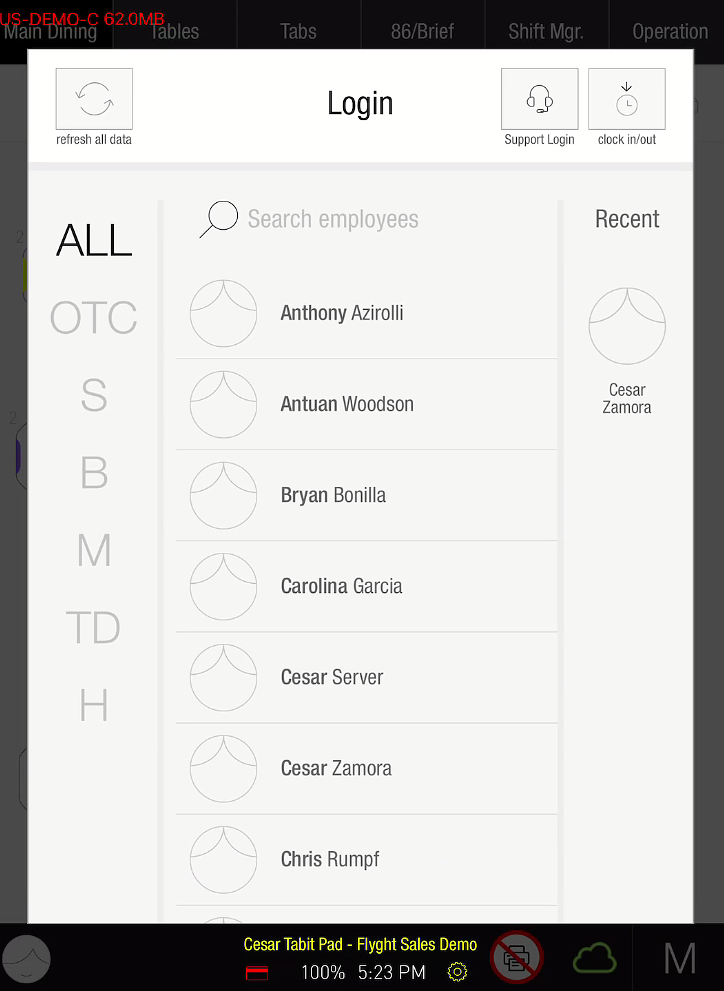The height and width of the screenshot is (991, 724).
Task: Switch to the OTC filter
Action: (94, 318)
